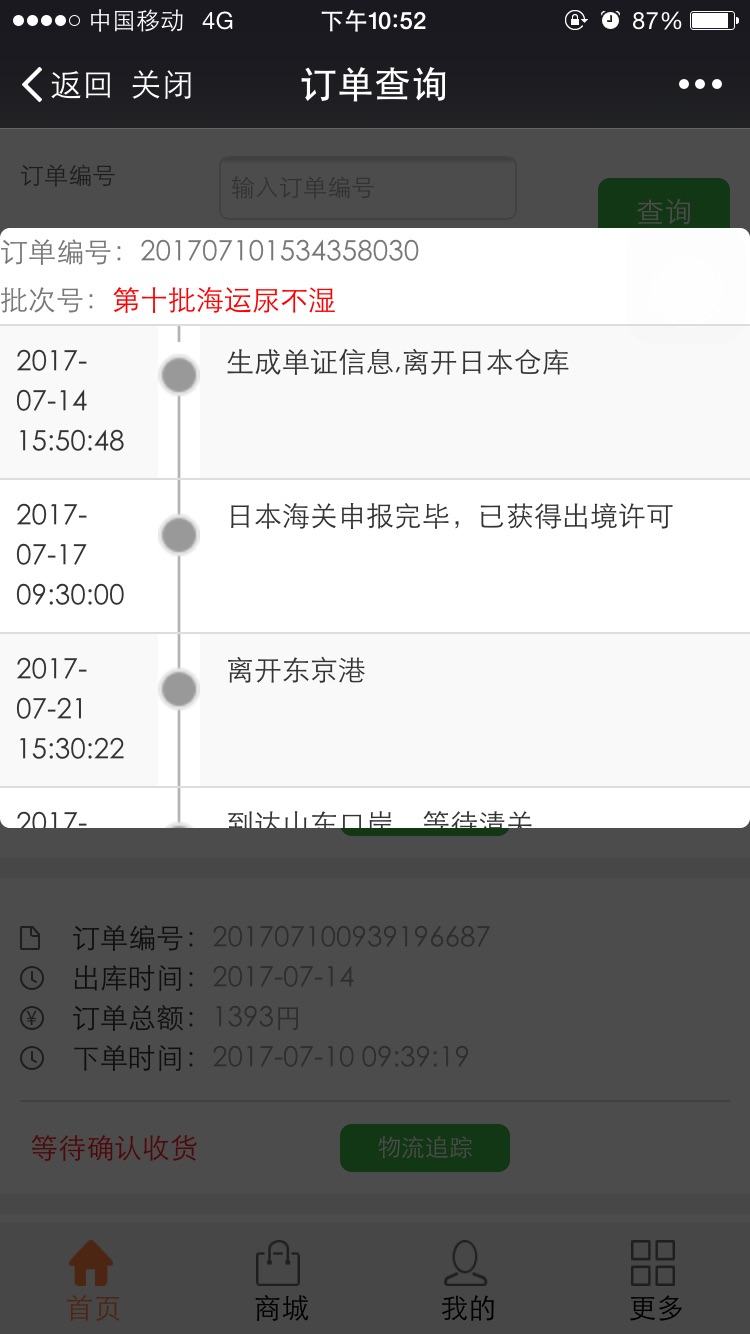Switch to the 商城 tab
Viewport: 750px width, 1334px height.
[280, 1280]
